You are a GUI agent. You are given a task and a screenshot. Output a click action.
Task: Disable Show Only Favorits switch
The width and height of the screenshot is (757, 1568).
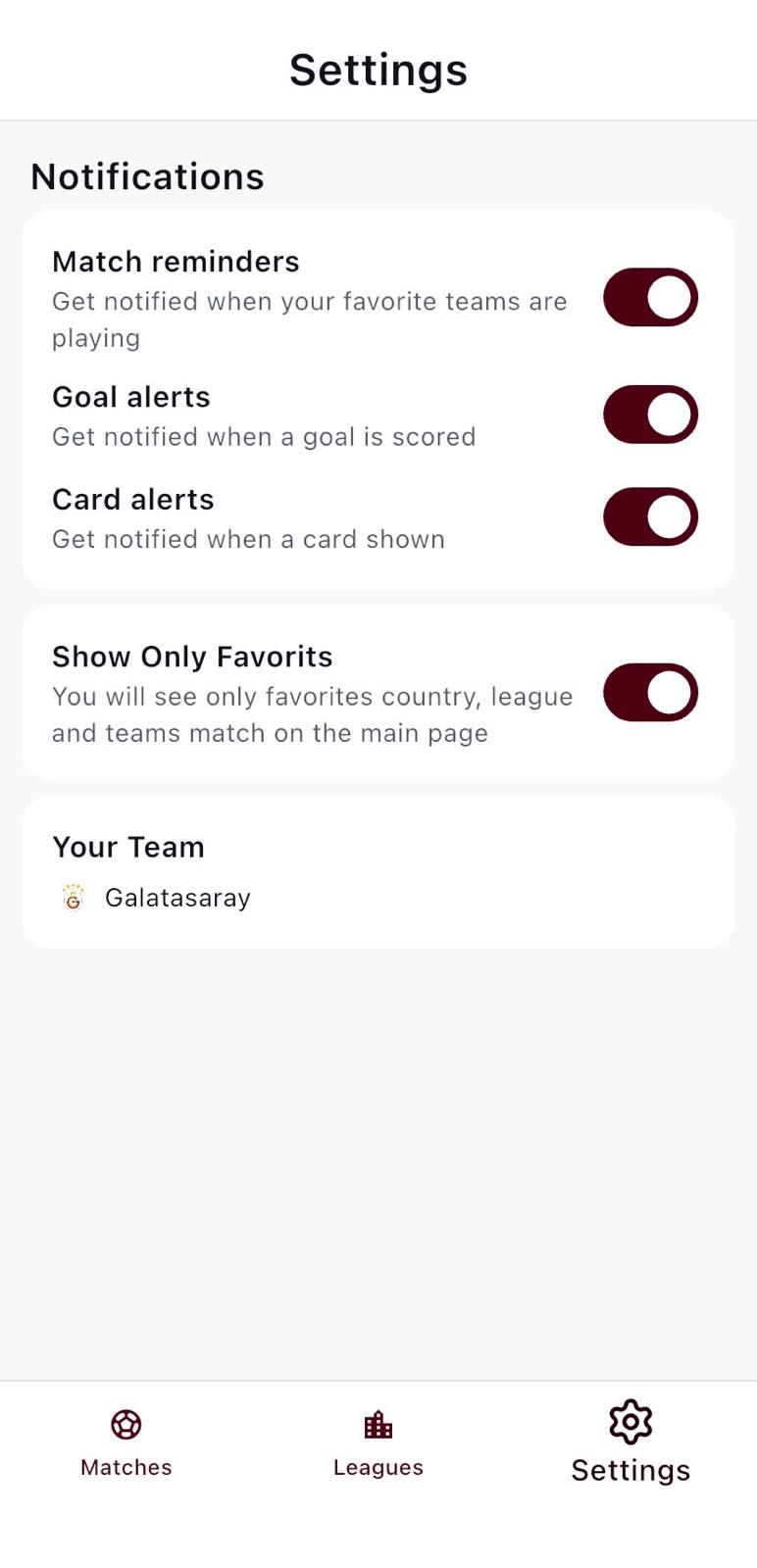click(650, 693)
